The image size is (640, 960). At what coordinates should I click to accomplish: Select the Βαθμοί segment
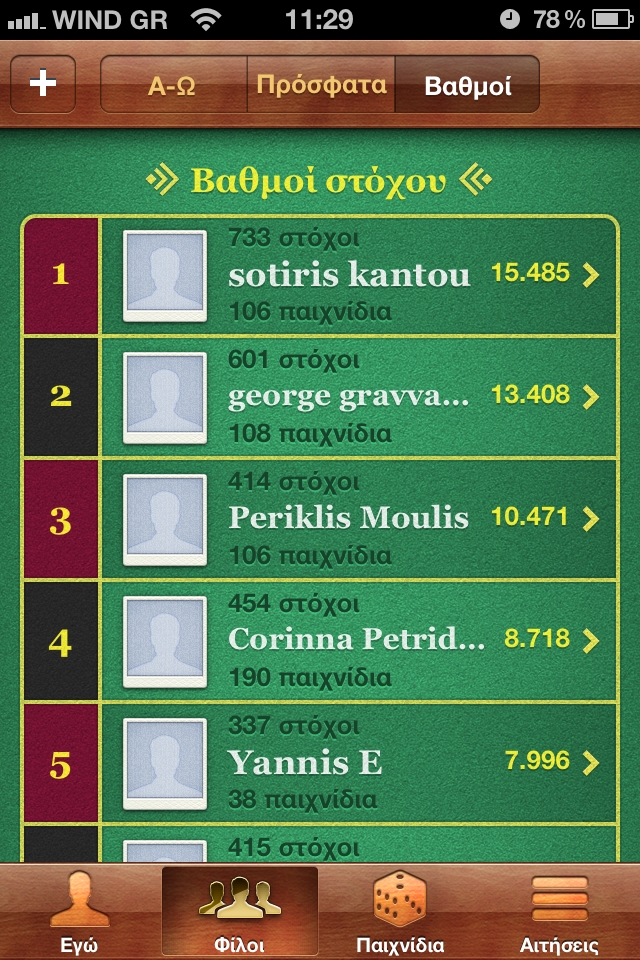(x=467, y=85)
